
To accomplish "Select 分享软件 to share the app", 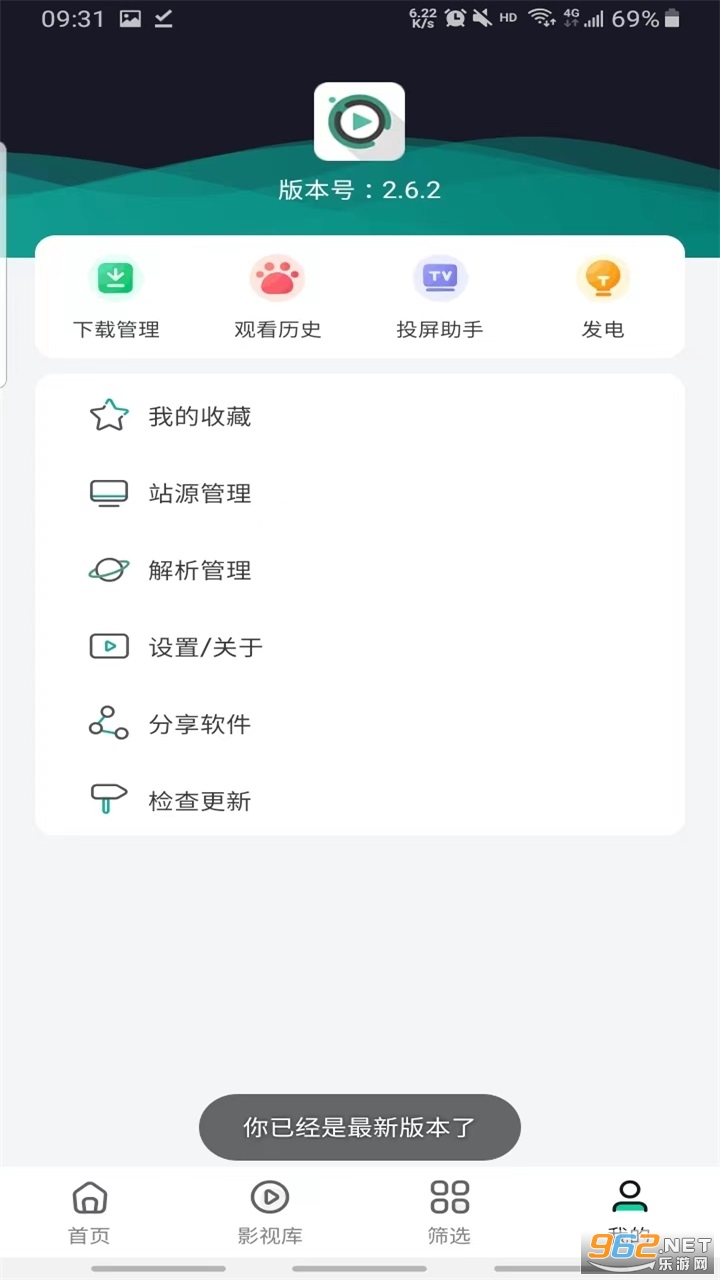I will pyautogui.click(x=200, y=724).
